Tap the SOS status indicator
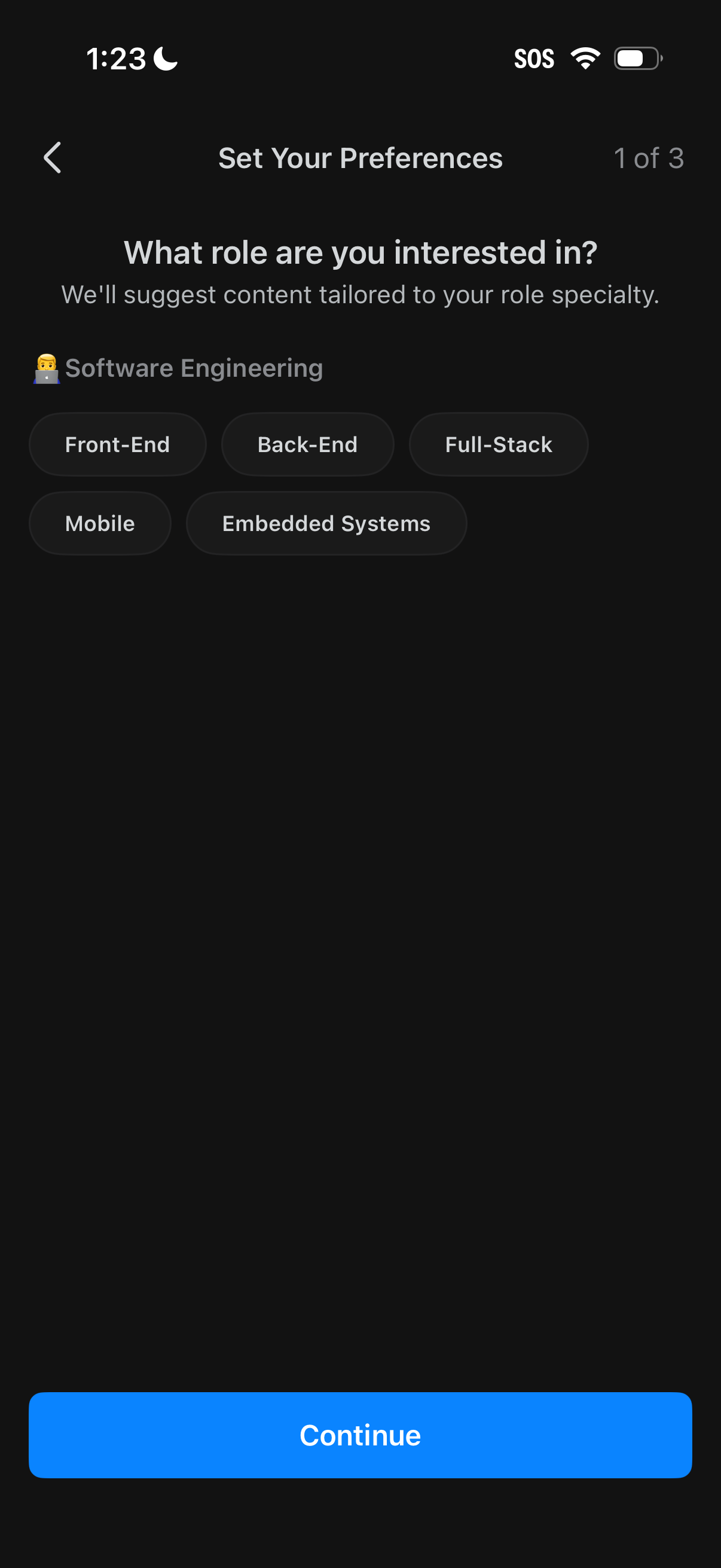Screen dimensions: 721x1568 click(534, 58)
